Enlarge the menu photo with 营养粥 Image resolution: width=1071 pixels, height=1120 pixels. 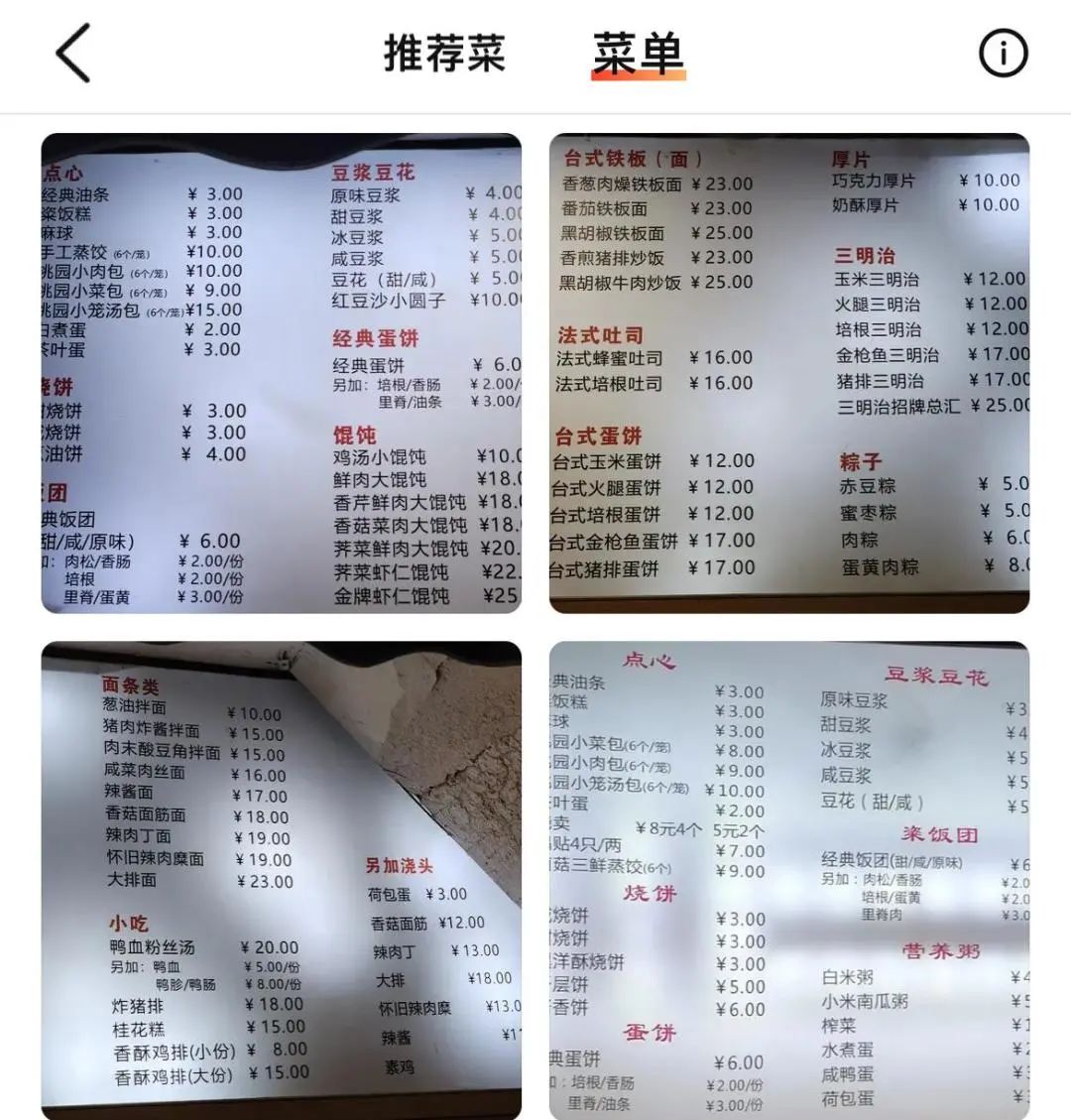(x=789, y=880)
